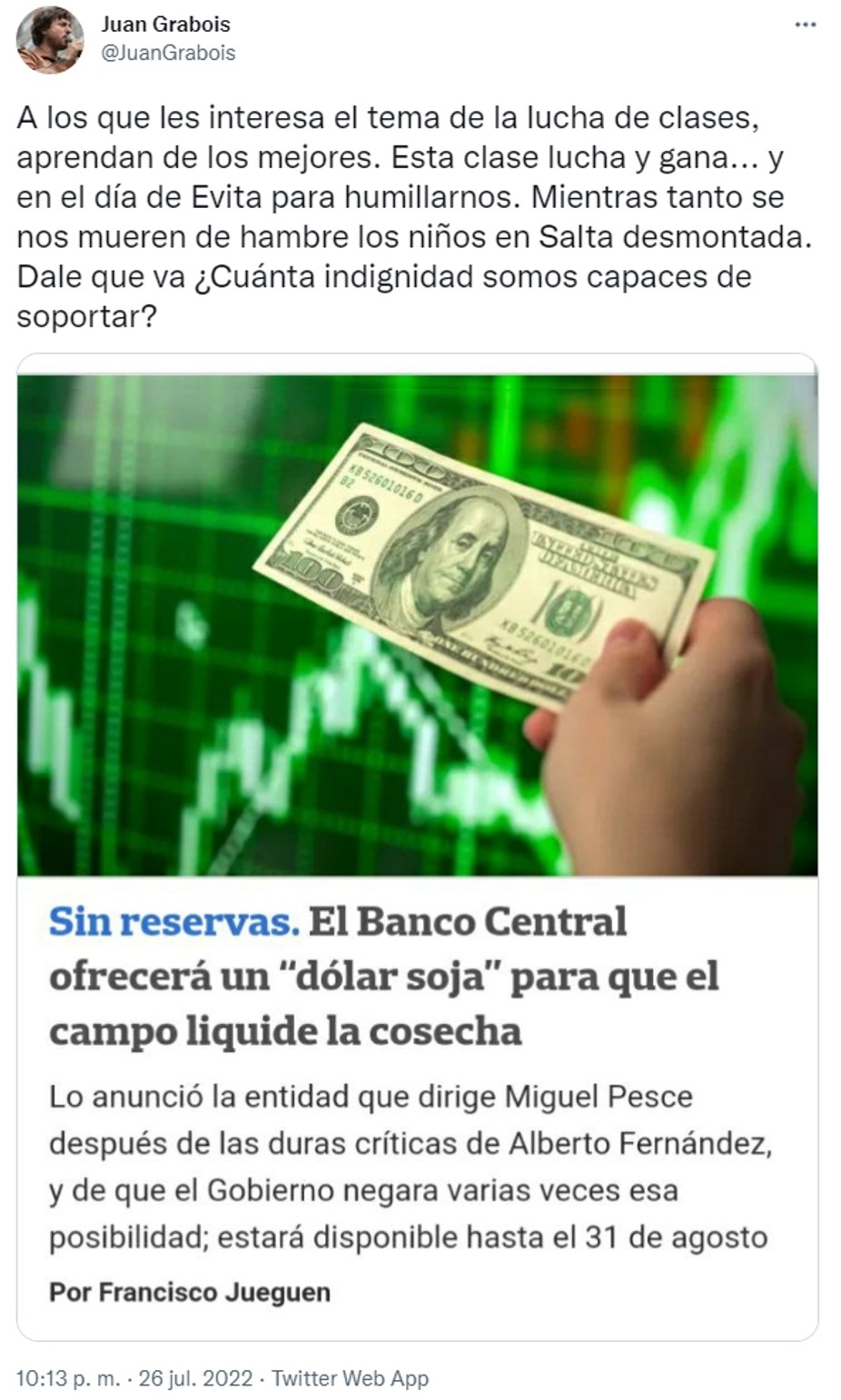Open the tweet timestamp 26 jul. 2022
The image size is (841, 1400).
pos(134,1378)
